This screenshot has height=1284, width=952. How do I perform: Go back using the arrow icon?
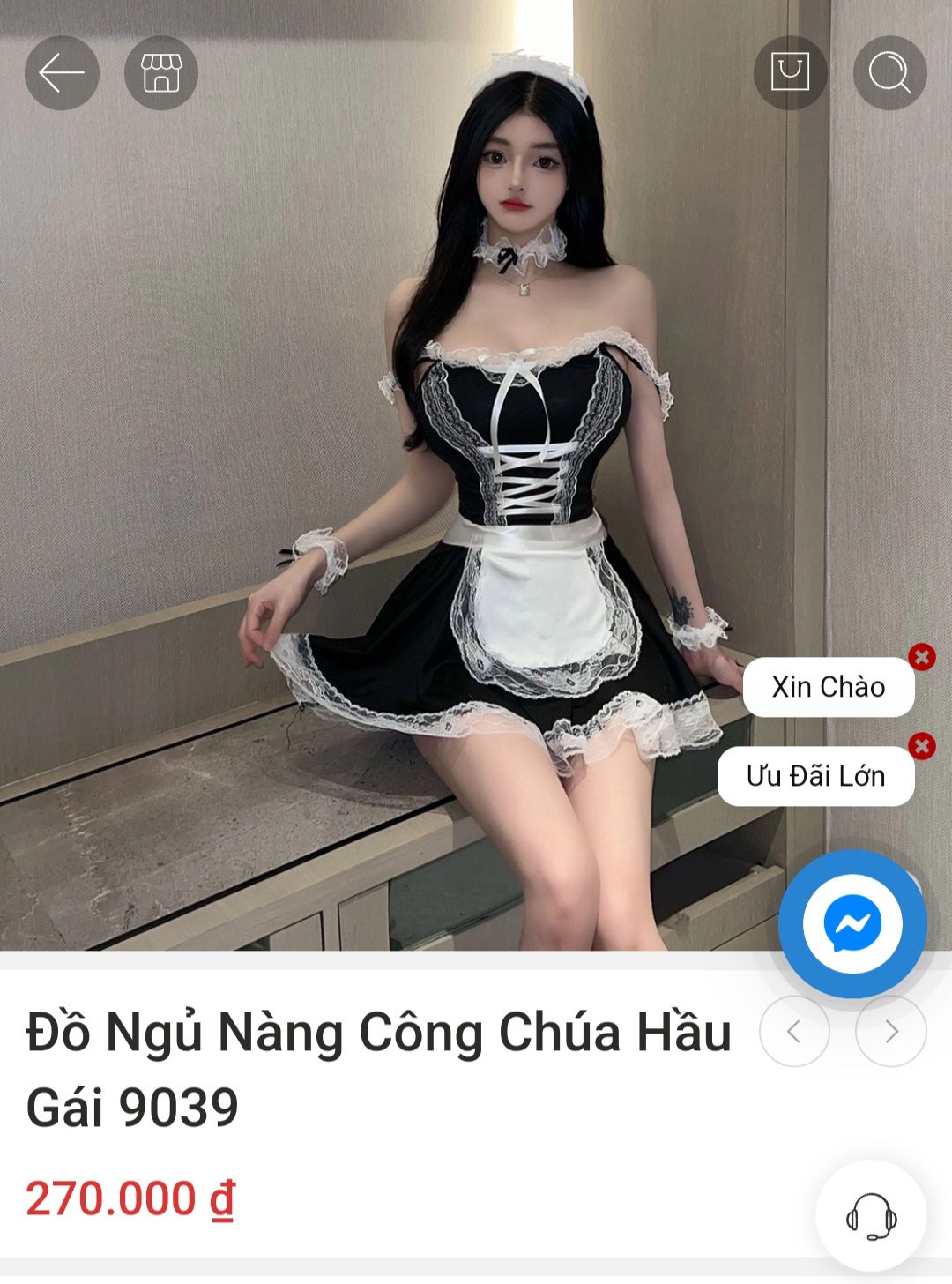point(62,73)
